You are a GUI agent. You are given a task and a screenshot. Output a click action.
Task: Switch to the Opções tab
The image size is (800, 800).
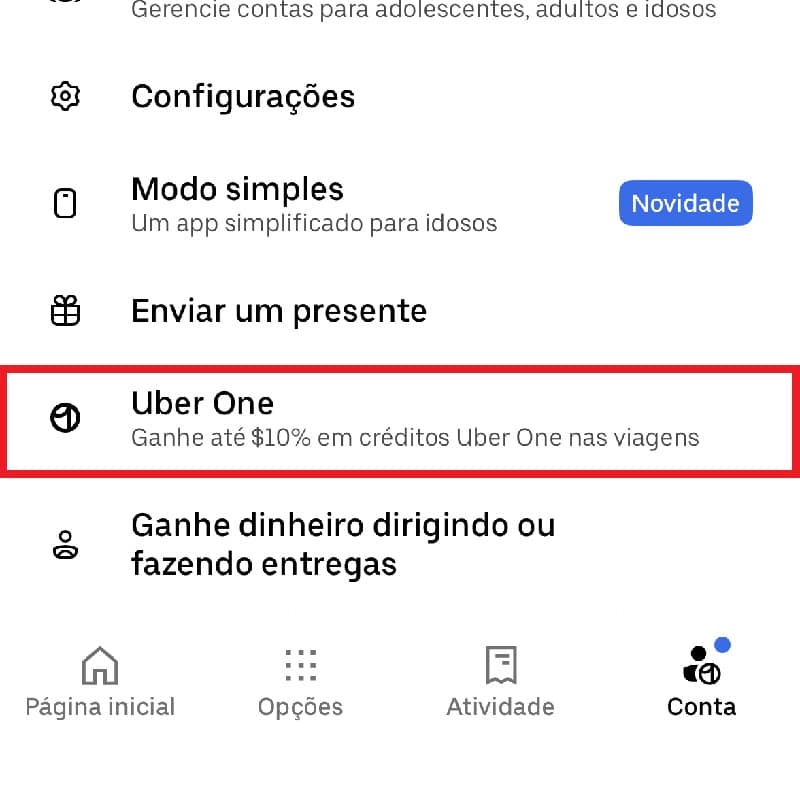(300, 683)
